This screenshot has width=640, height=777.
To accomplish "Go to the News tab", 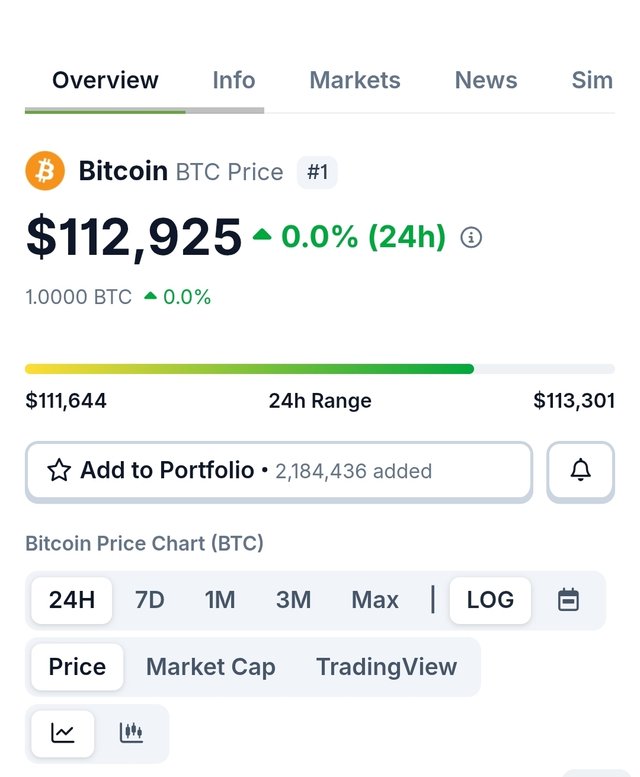I will click(486, 81).
